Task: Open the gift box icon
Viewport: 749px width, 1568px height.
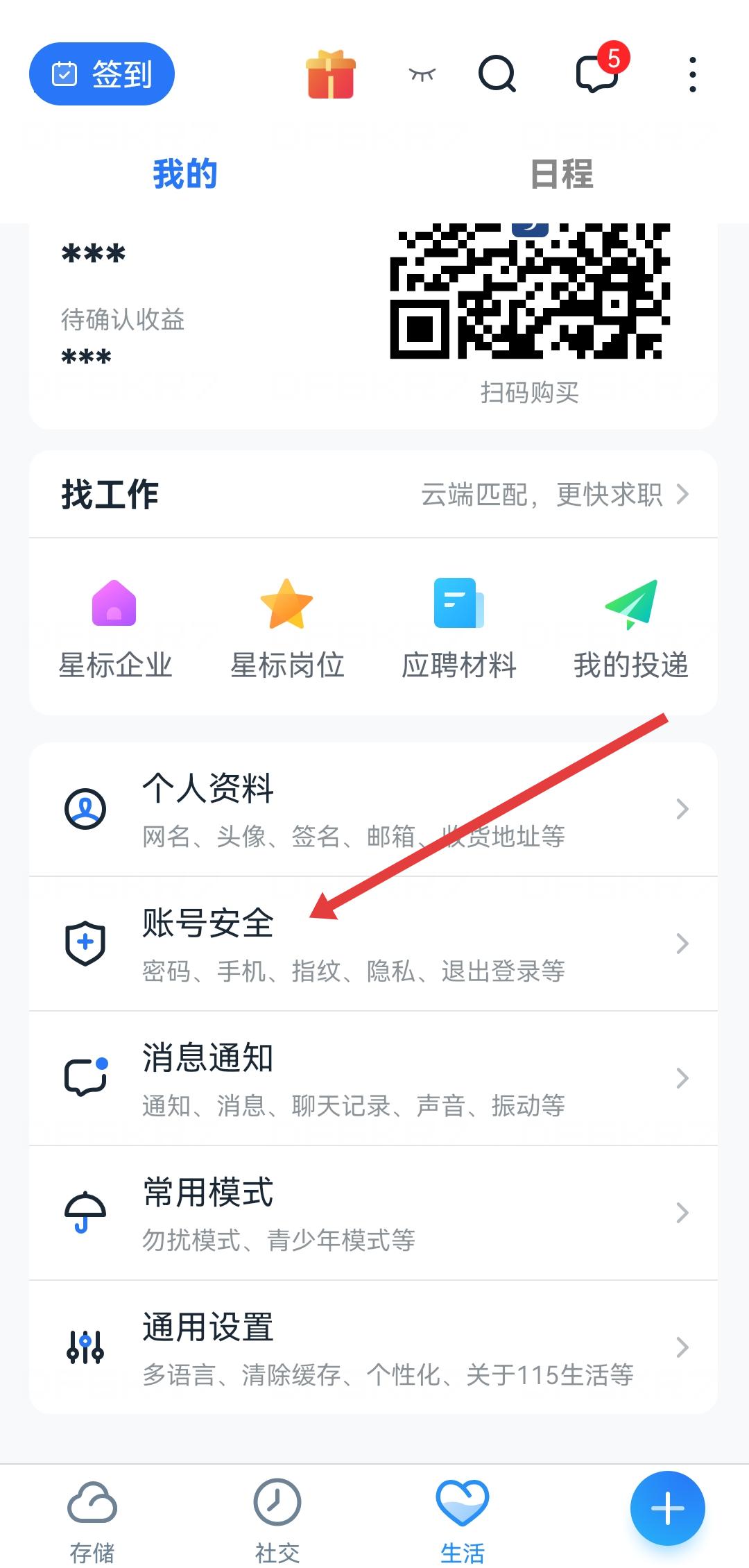Action: 331,74
